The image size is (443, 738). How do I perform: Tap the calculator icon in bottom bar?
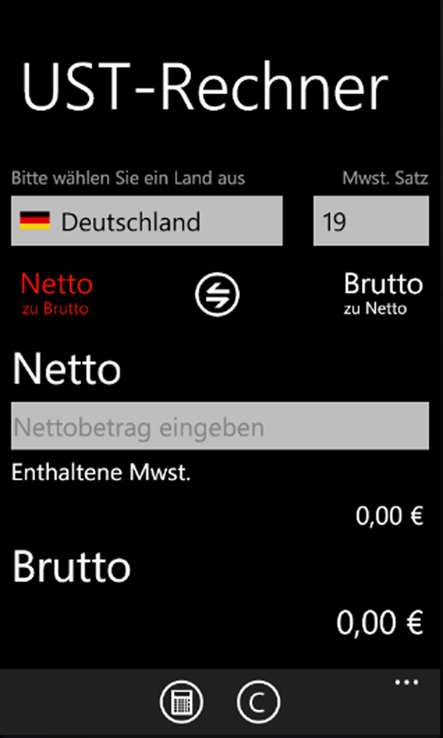coord(181,702)
